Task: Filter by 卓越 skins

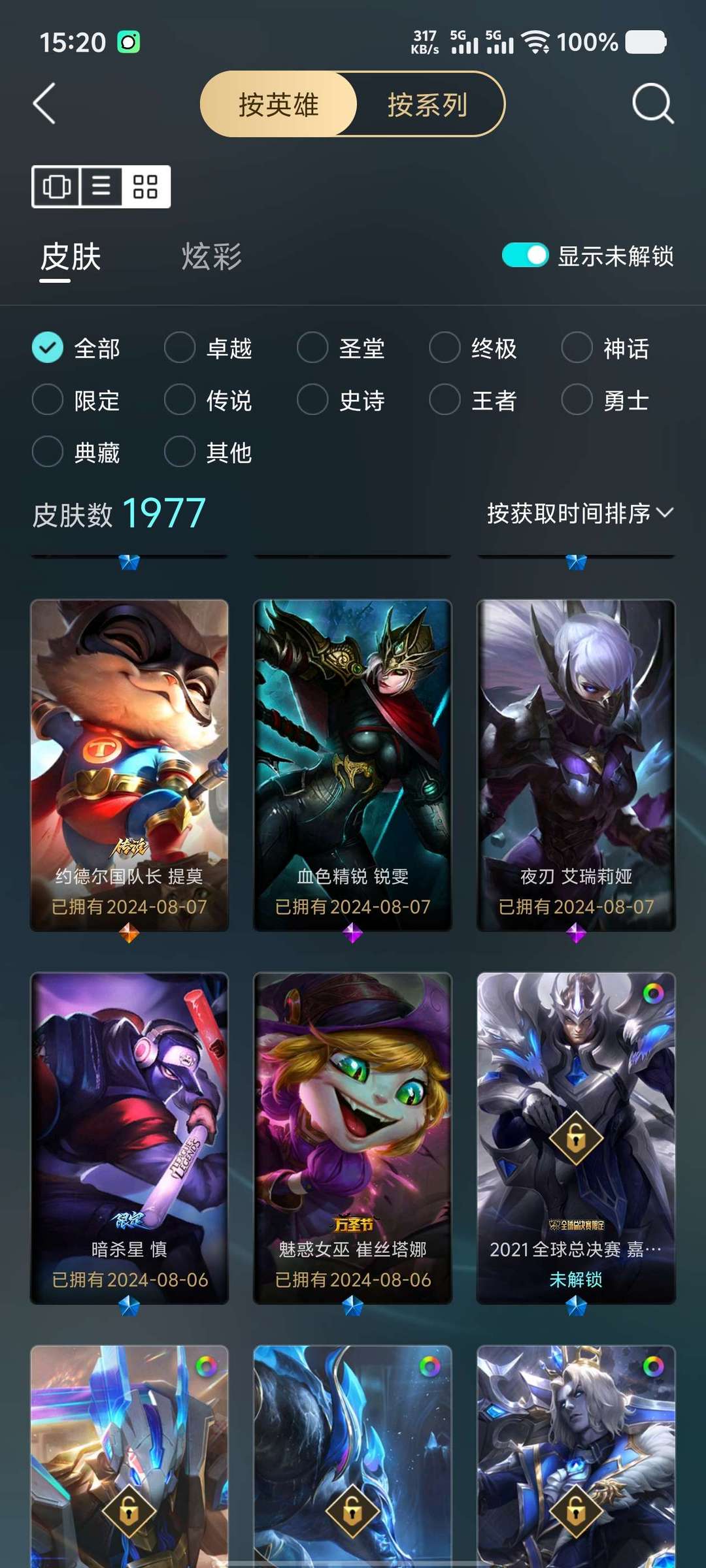Action: coord(209,348)
